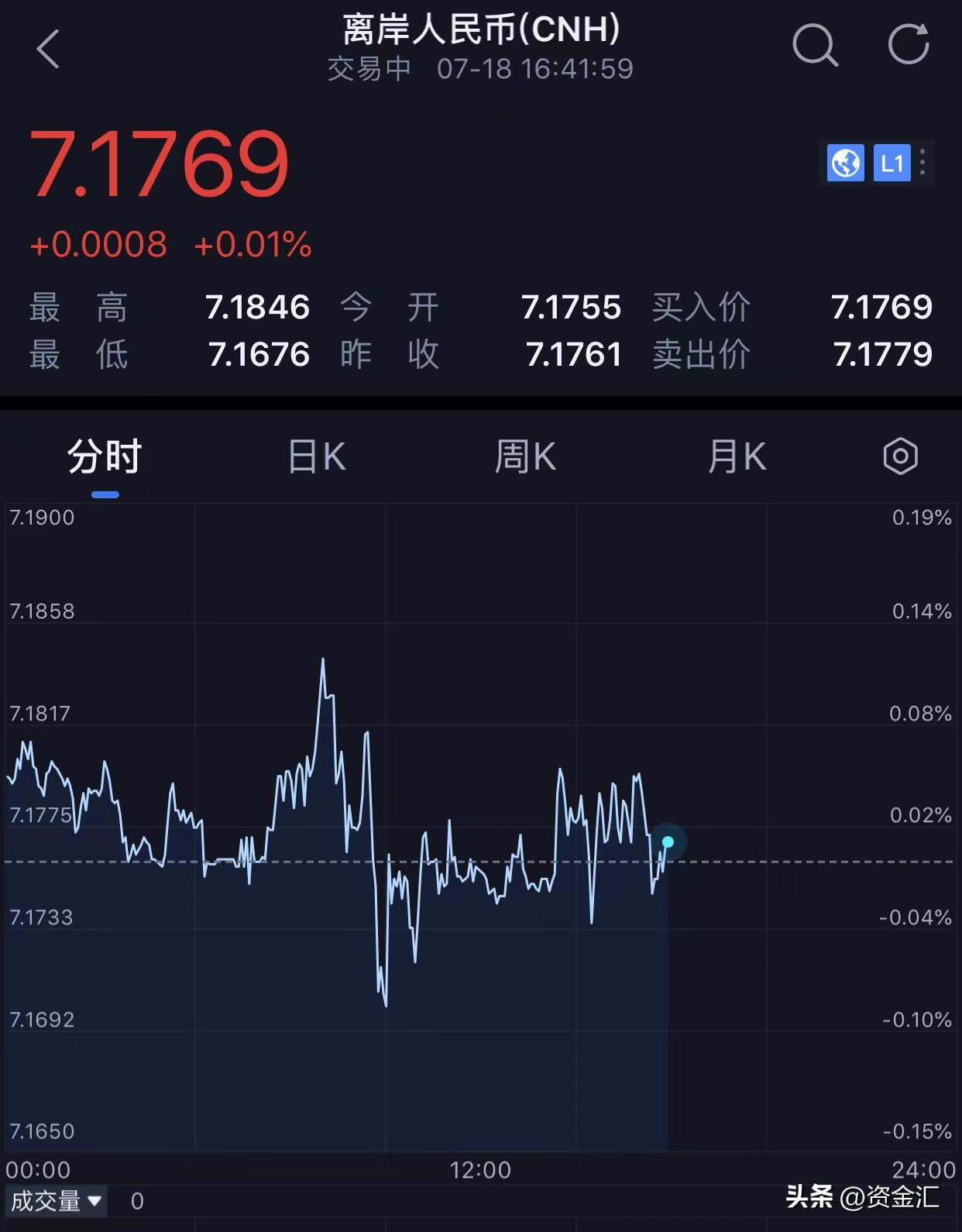Switch to the 月K chart tab
This screenshot has height=1232, width=962.
point(737,456)
